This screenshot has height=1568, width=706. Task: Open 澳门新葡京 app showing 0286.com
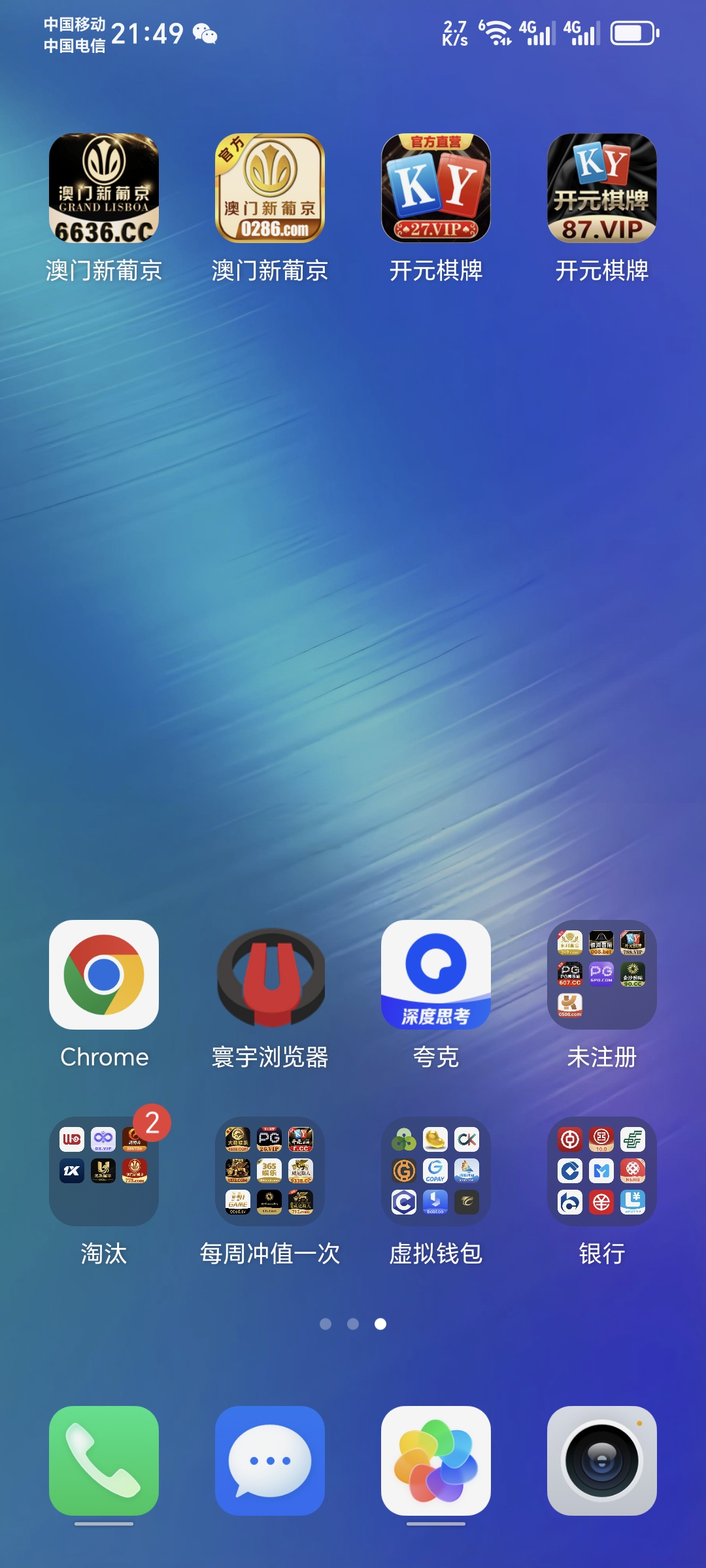click(270, 188)
